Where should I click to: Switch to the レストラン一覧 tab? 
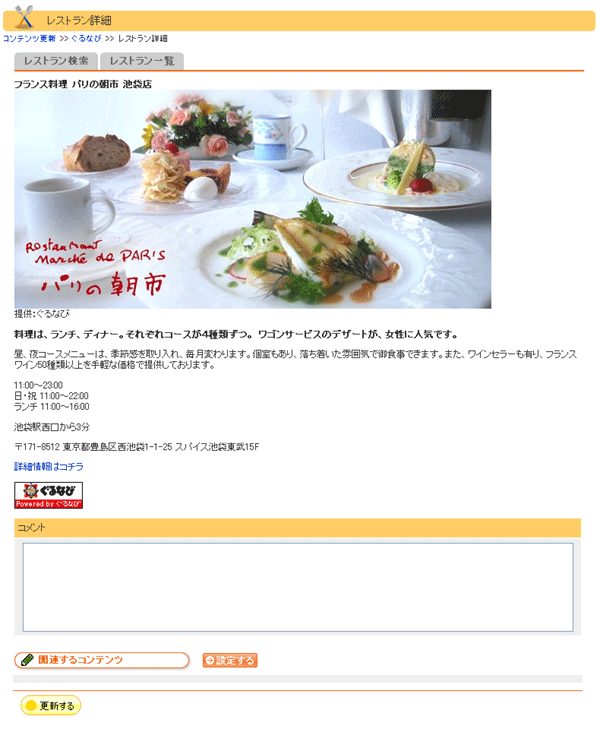point(142,61)
